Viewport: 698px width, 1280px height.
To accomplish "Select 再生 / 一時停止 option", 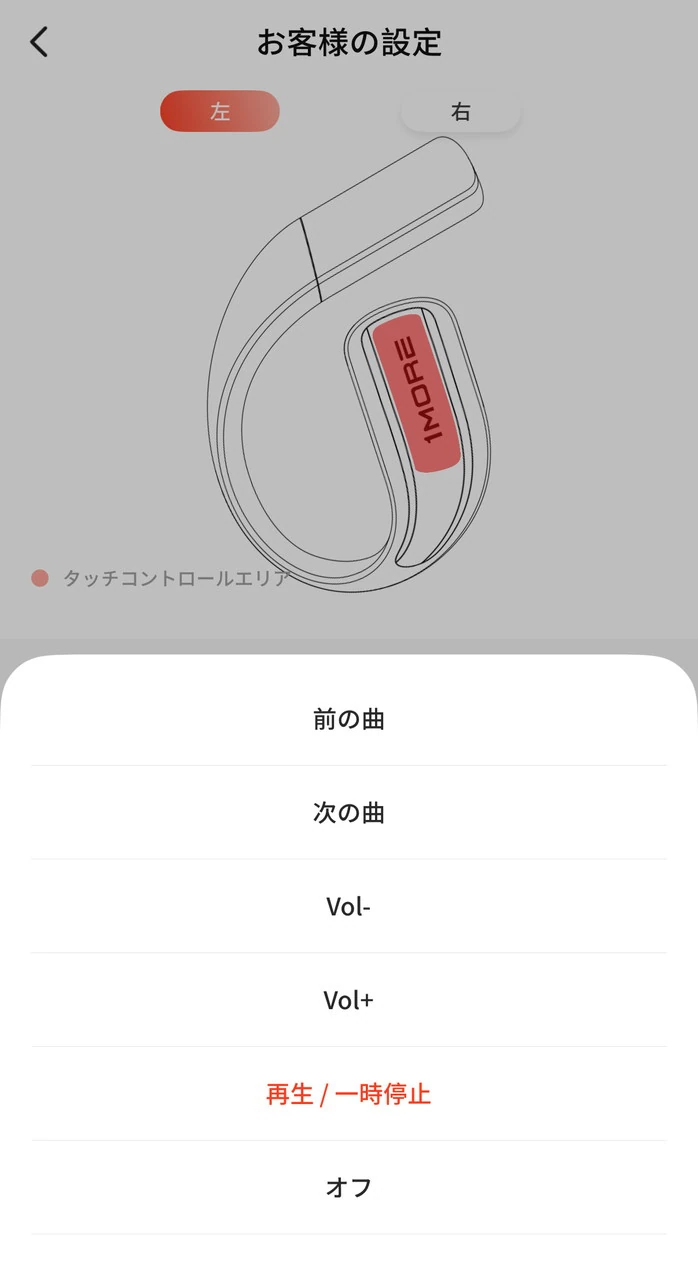I will coord(349,1094).
